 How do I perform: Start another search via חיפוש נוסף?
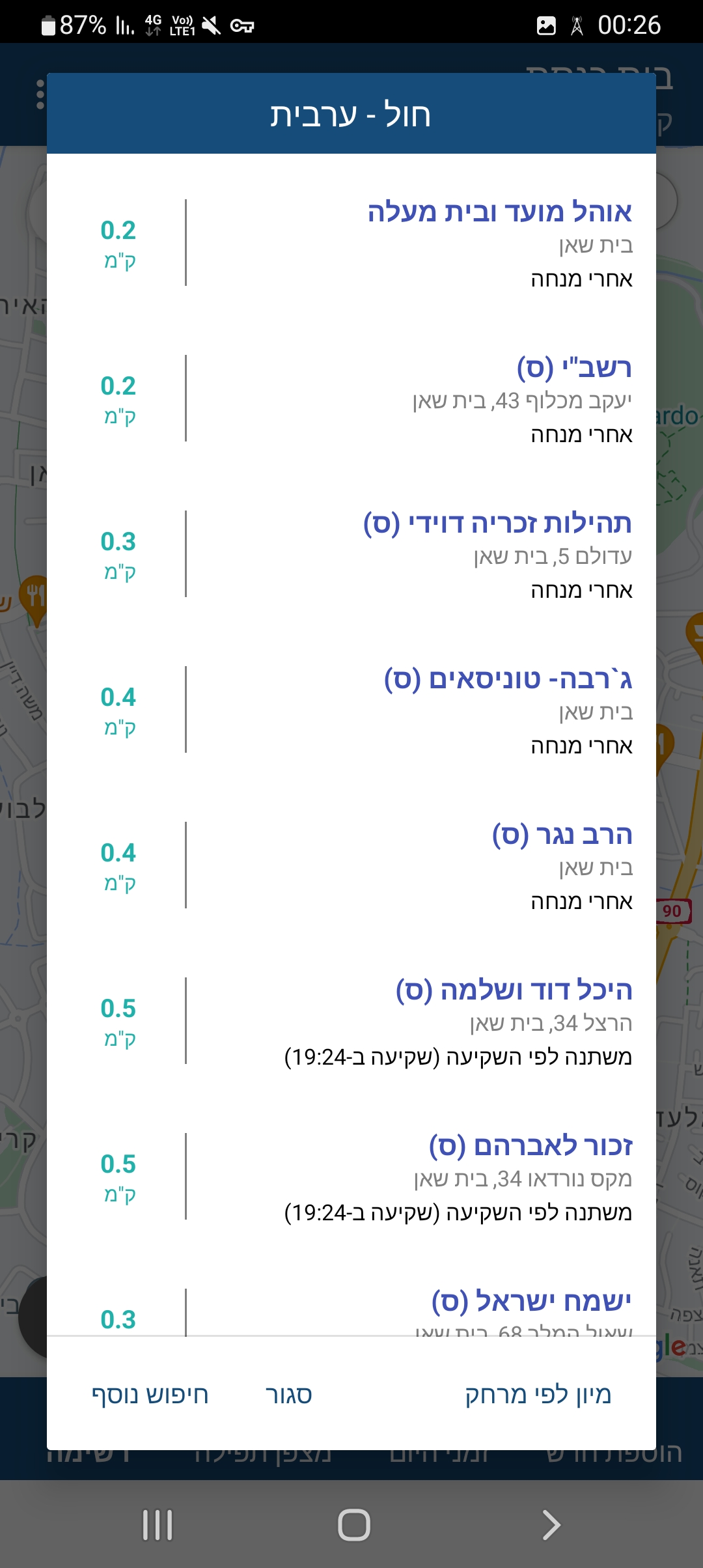pos(150,1395)
